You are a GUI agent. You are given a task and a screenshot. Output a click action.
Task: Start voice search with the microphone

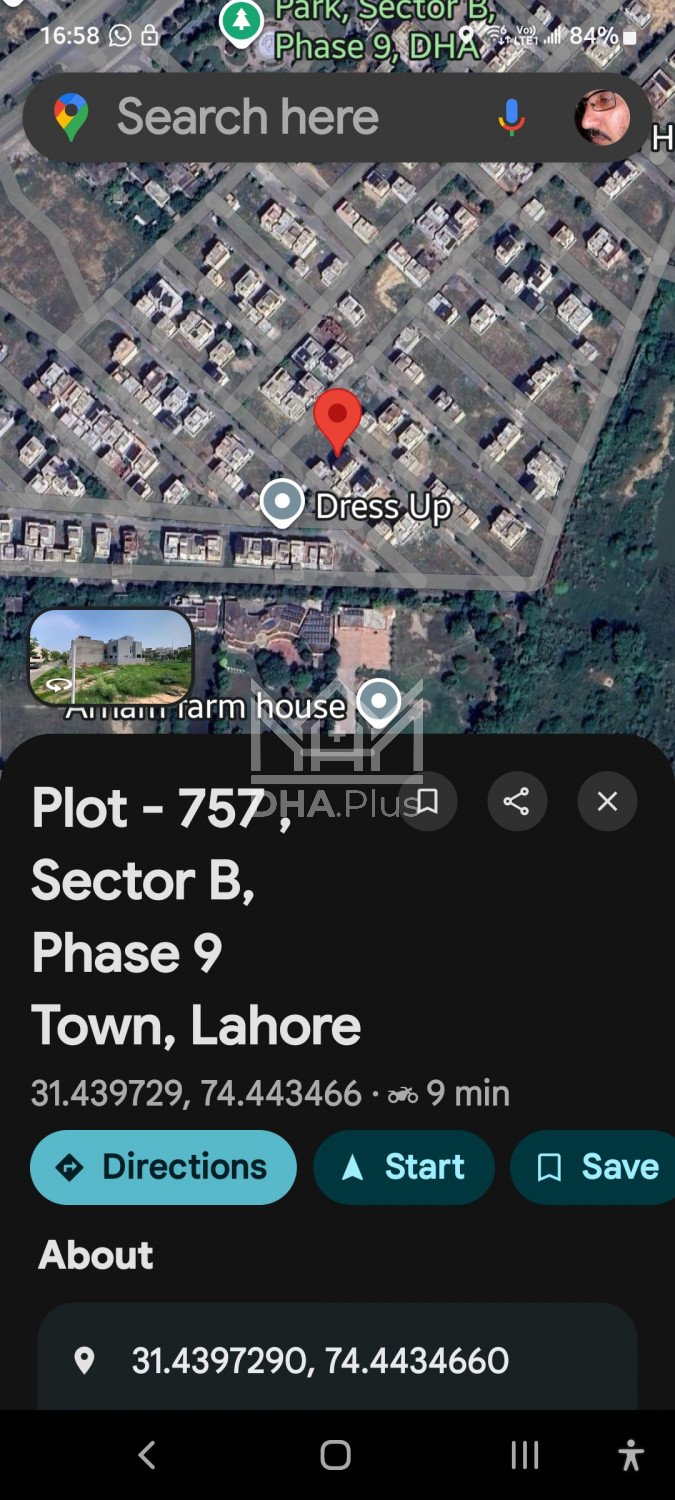[x=511, y=117]
